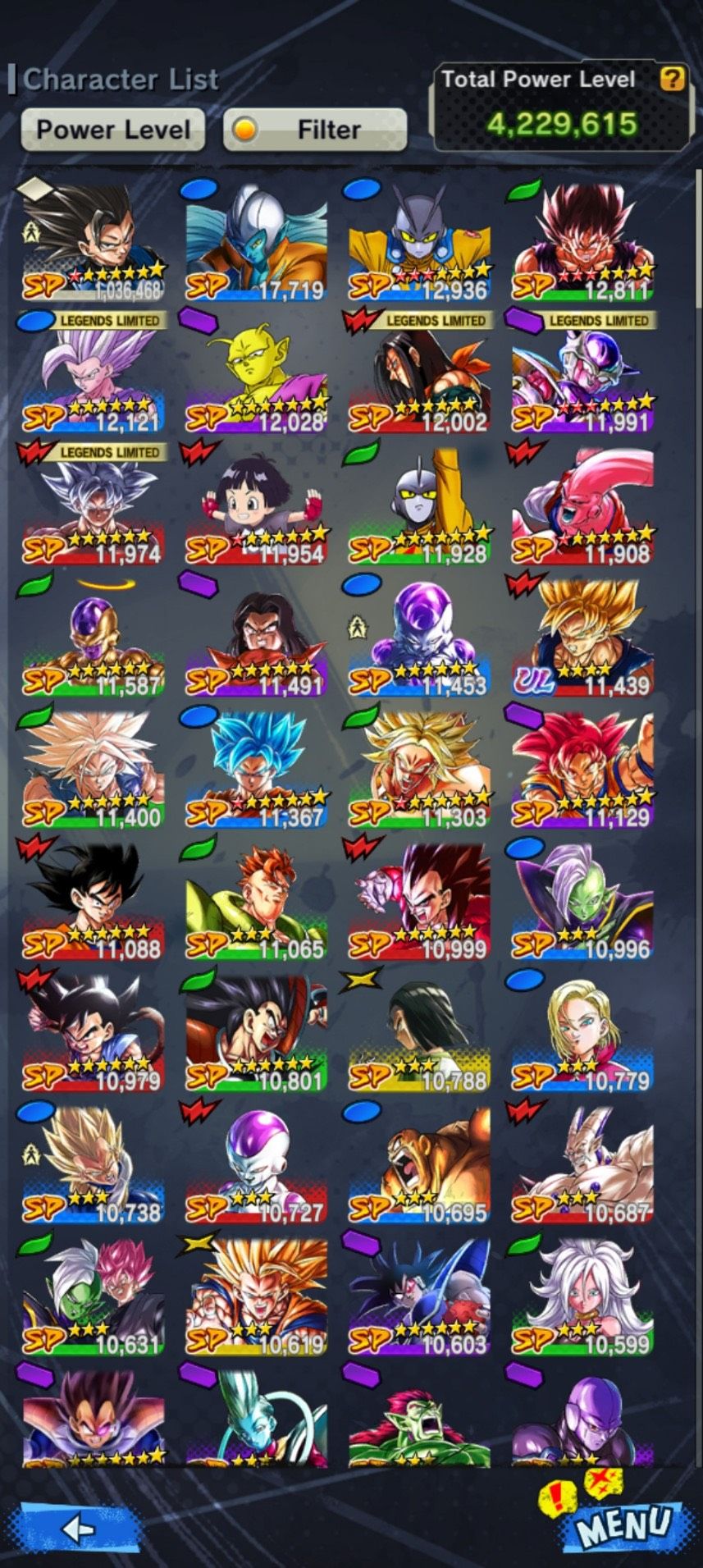Viewport: 703px width, 1568px height.
Task: Open the Power Level sort button
Action: point(112,130)
